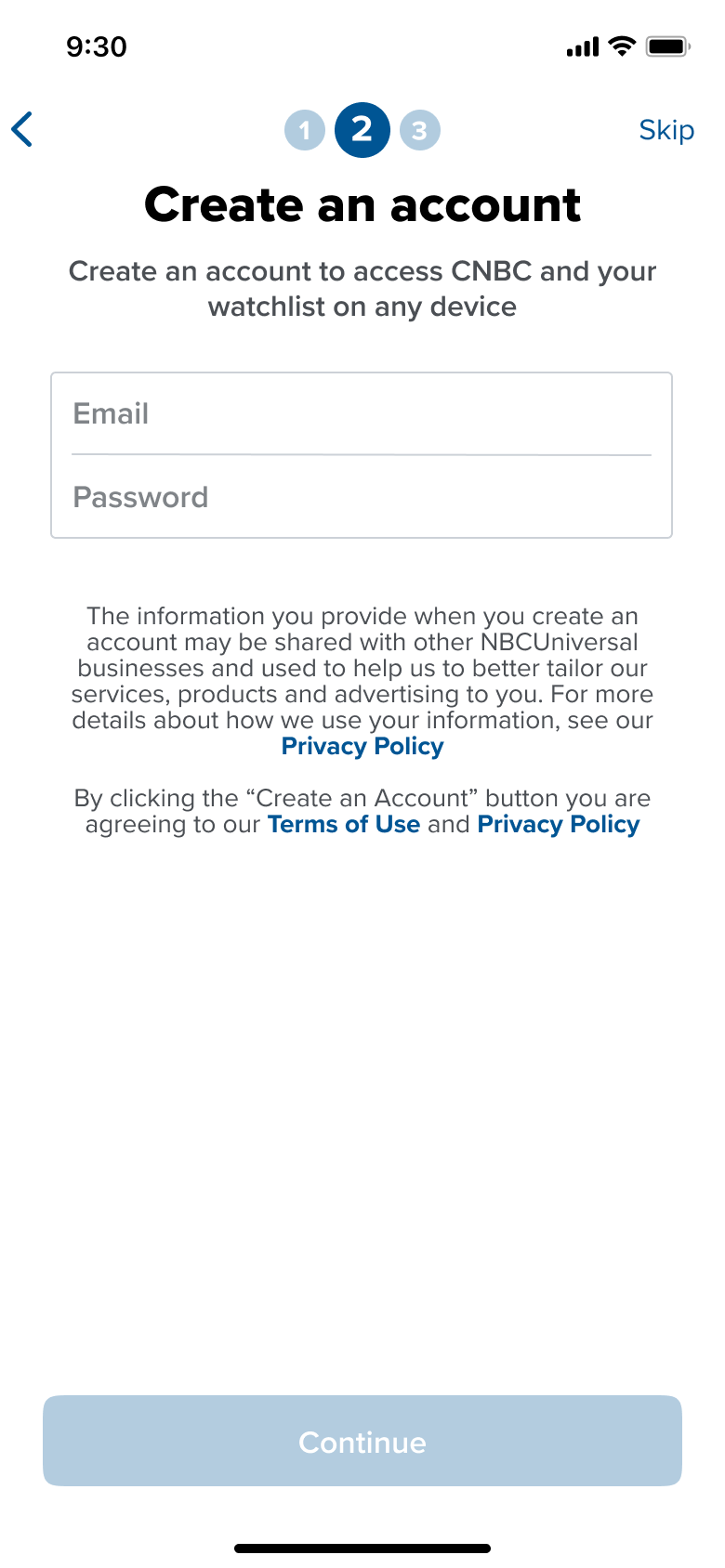Open the Terms of Use link
725x1568 pixels.
tap(344, 825)
